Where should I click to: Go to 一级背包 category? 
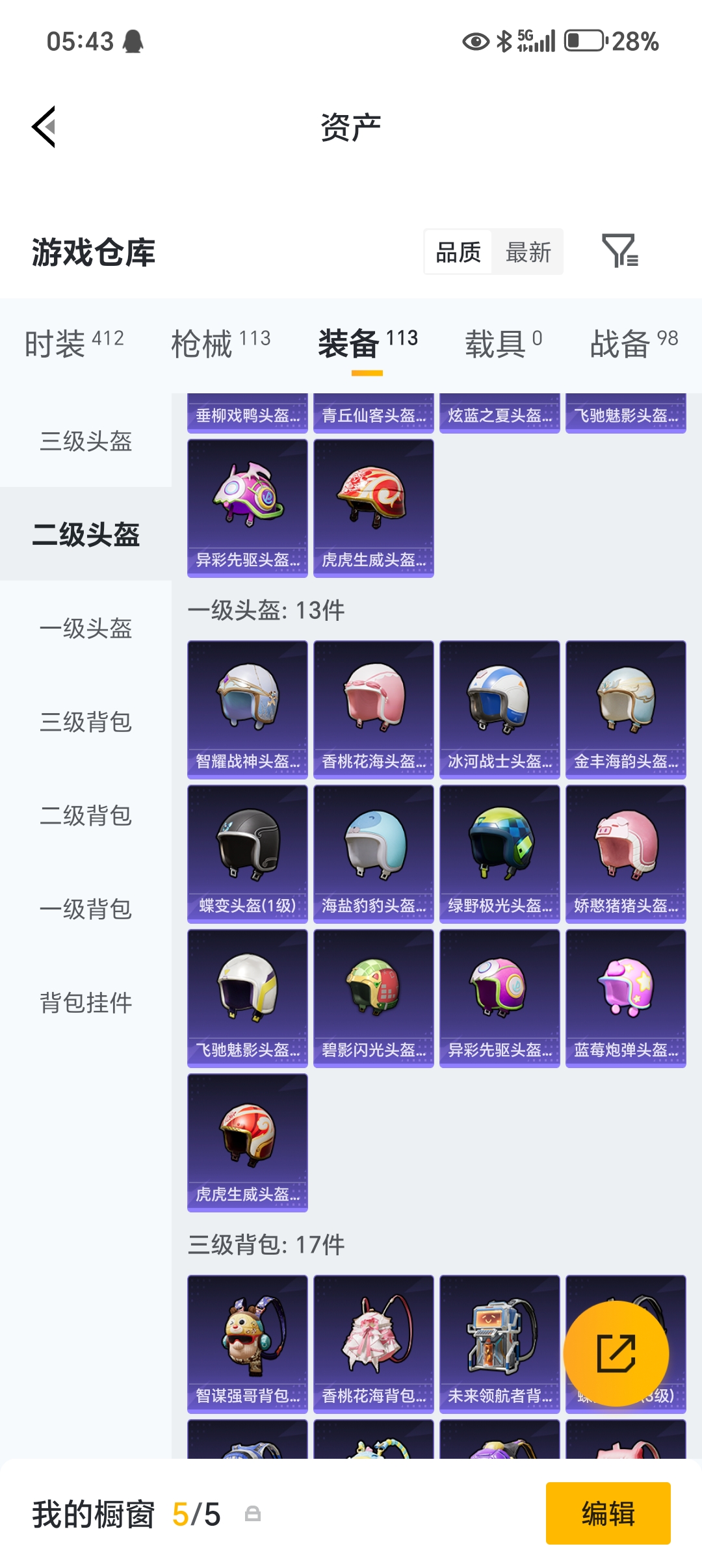pos(86,909)
